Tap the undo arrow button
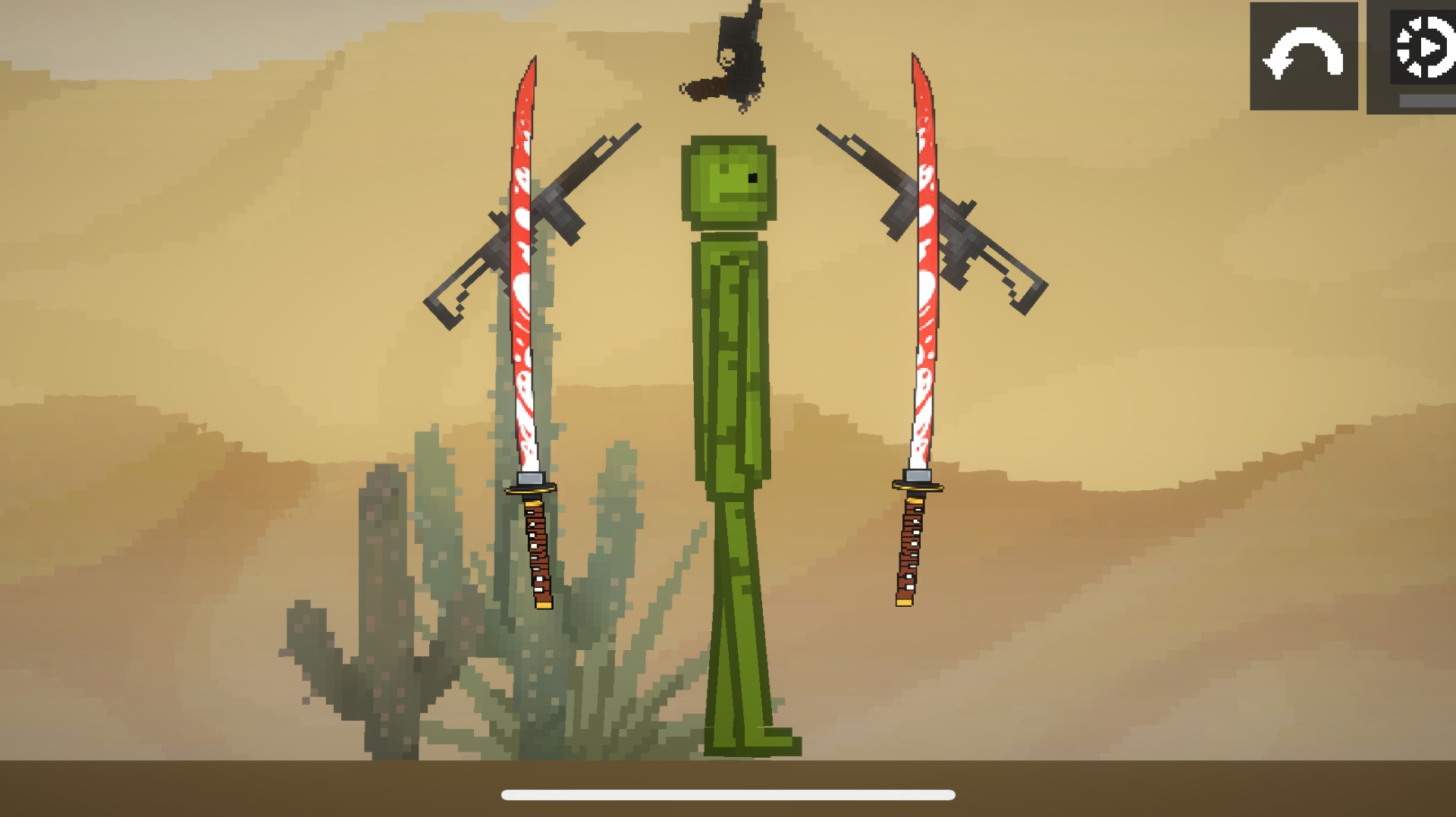 coord(1303,56)
